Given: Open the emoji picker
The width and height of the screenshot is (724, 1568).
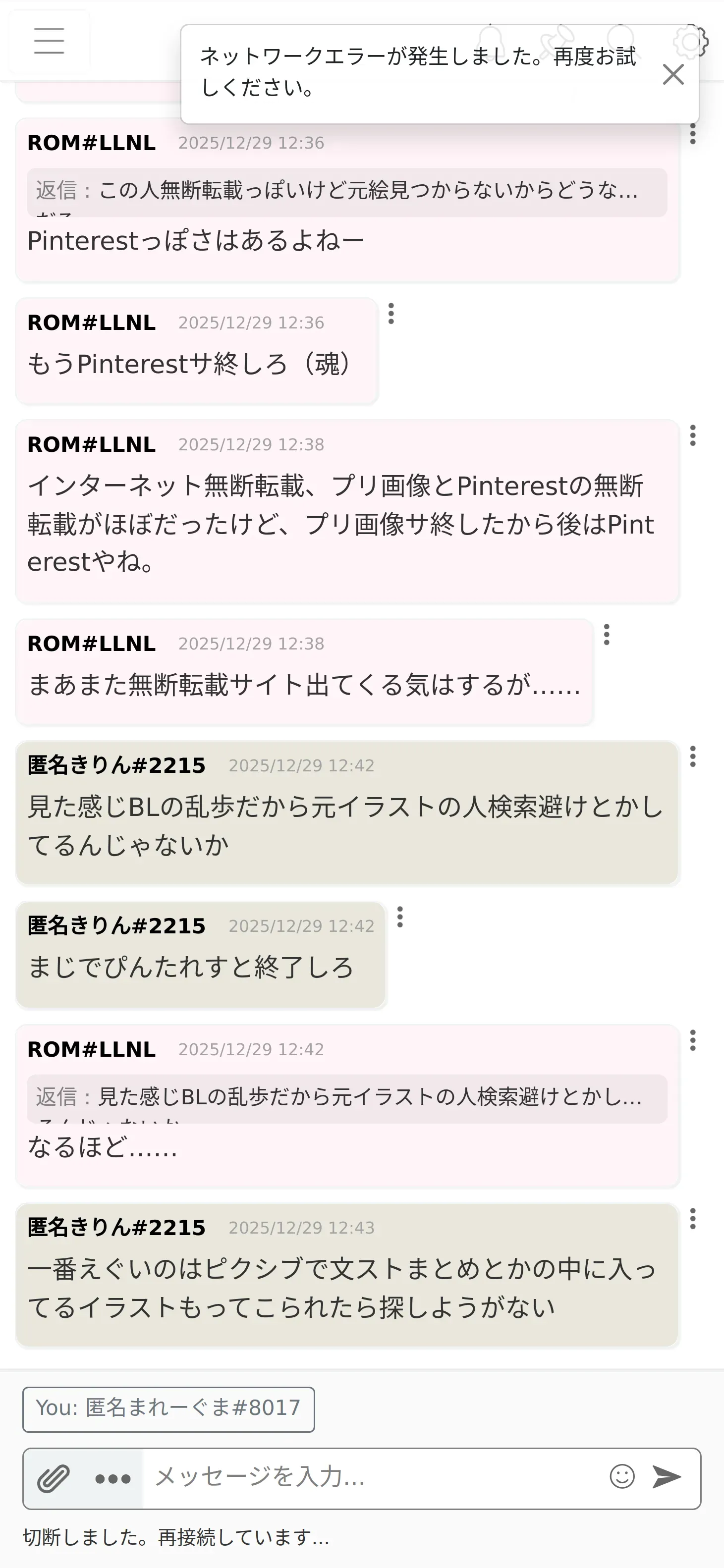Looking at the screenshot, I should click(x=622, y=1477).
